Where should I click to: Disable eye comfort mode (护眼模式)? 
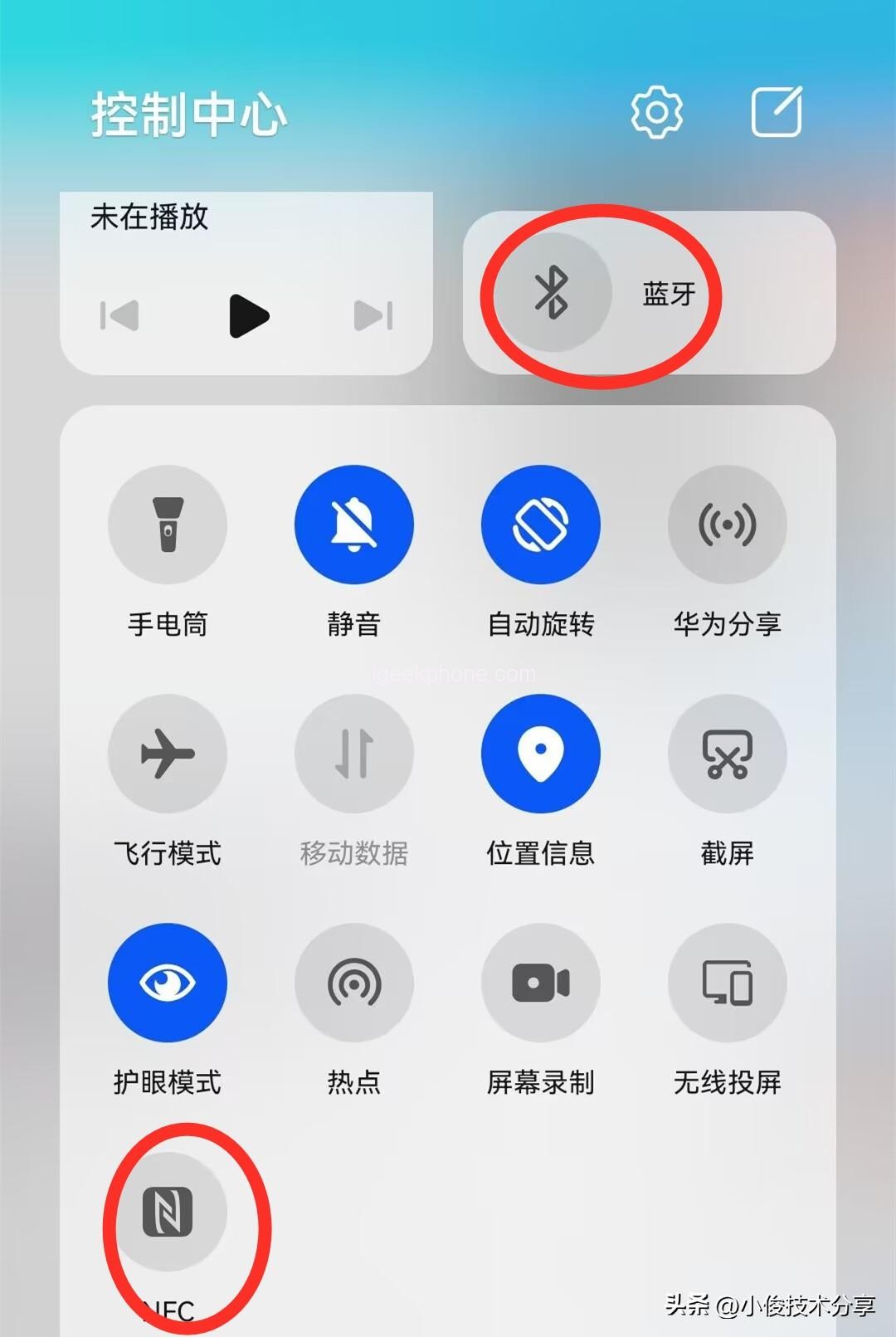168,983
